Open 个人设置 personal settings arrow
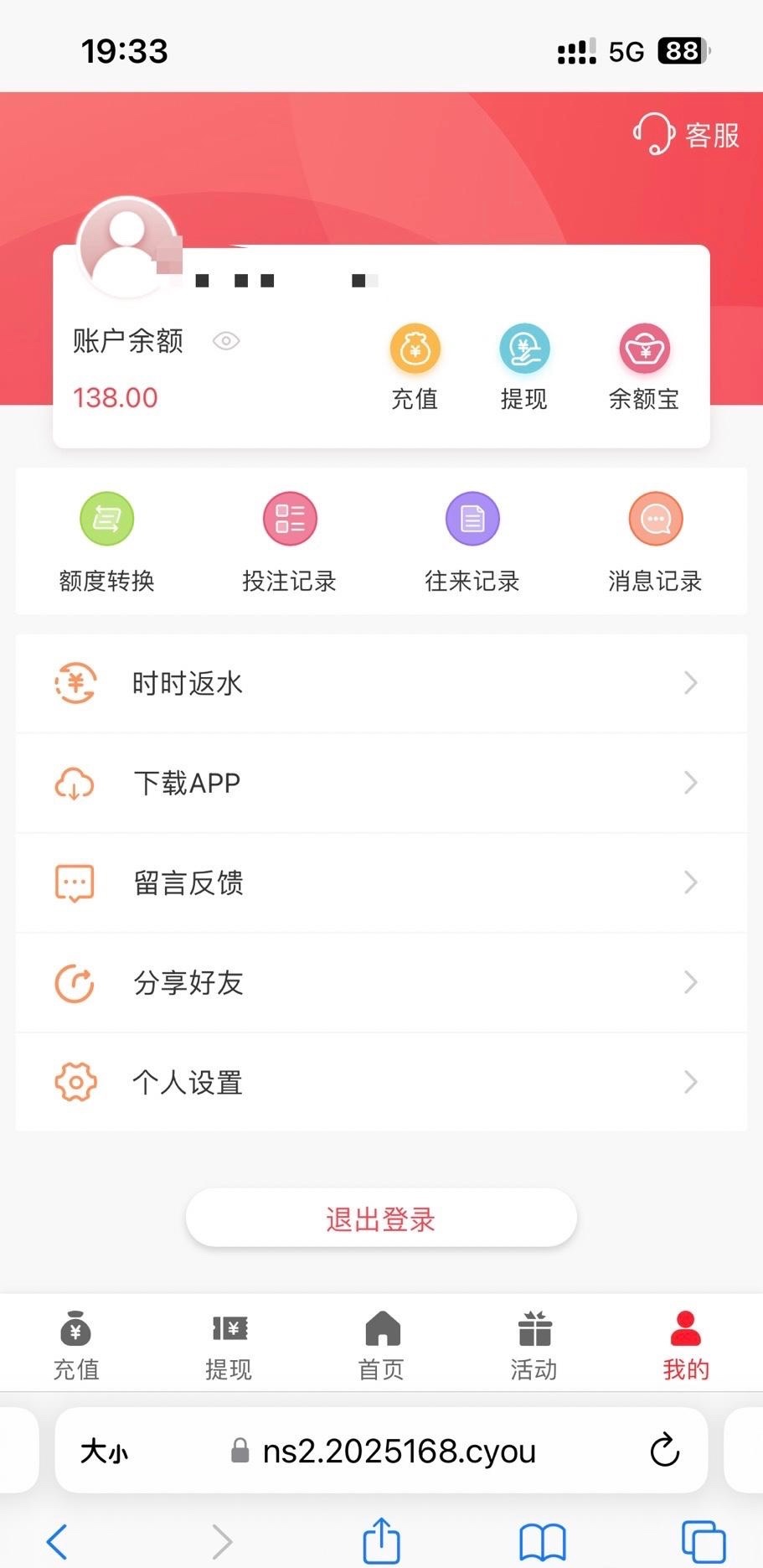 click(690, 1082)
